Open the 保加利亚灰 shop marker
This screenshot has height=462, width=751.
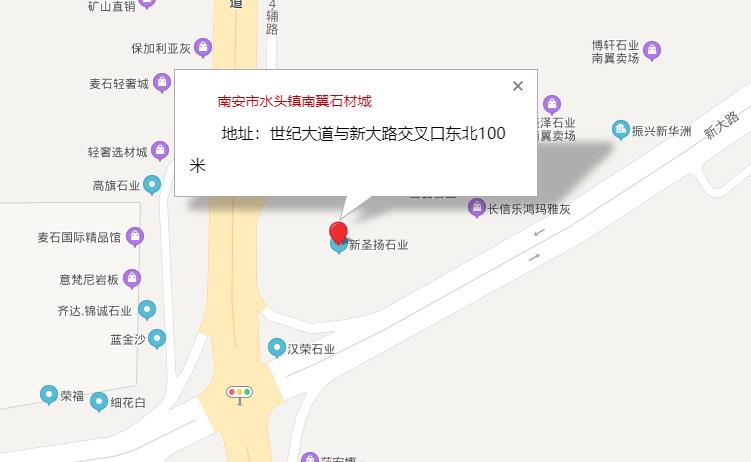pyautogui.click(x=203, y=47)
